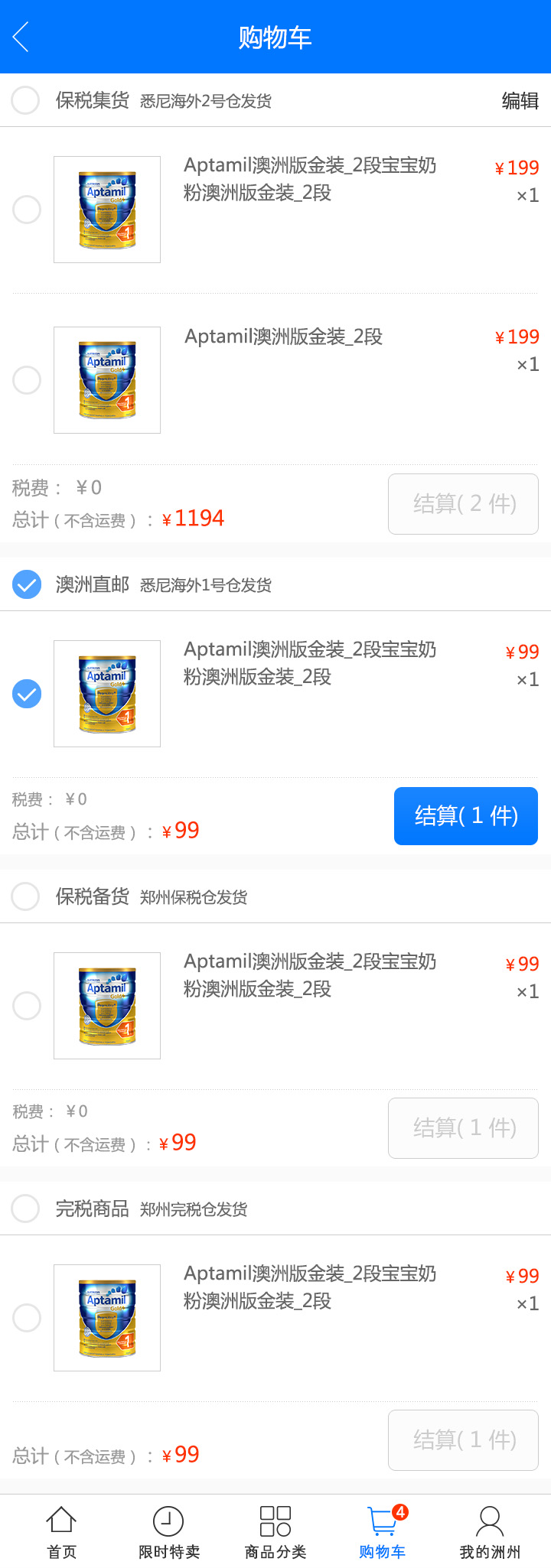
Task: Select all items in 保税集货 group
Action: [25, 100]
